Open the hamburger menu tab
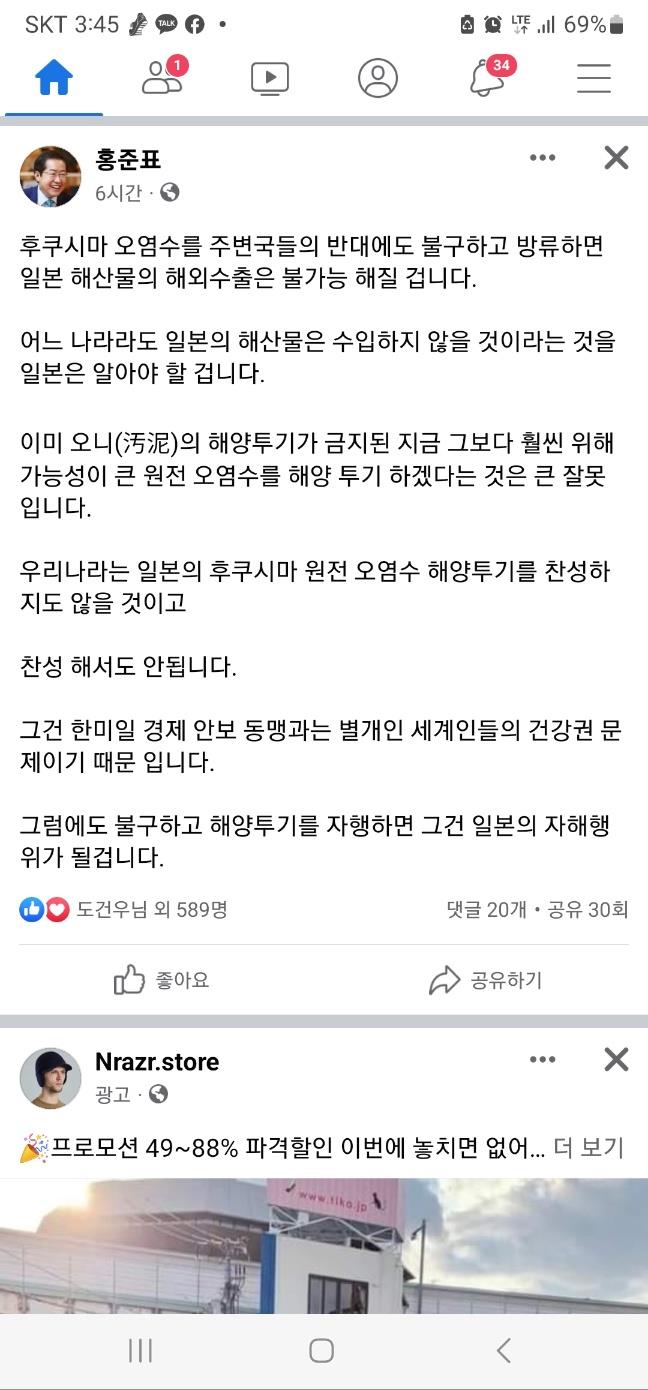 point(594,78)
